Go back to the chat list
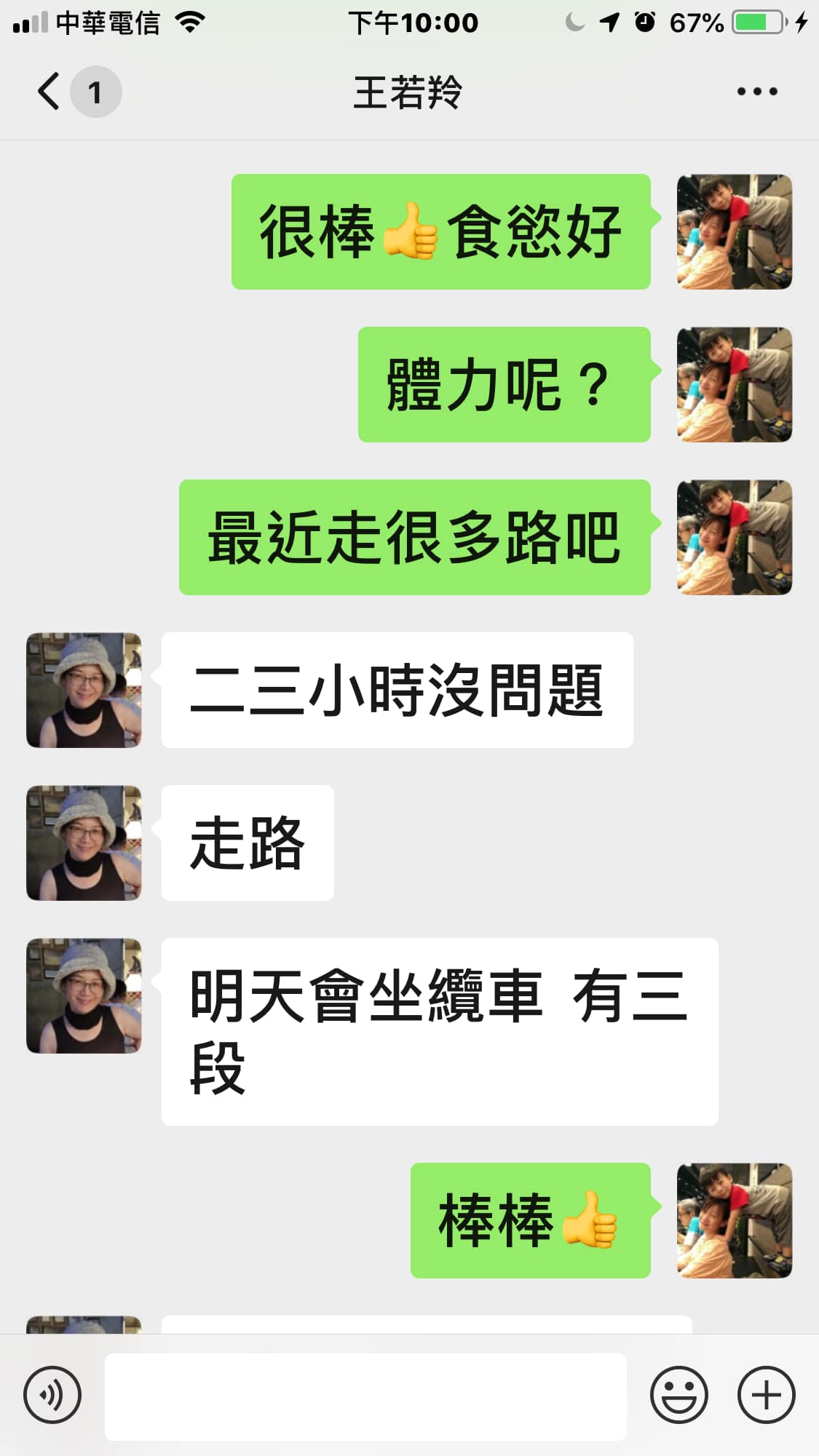The width and height of the screenshot is (819, 1456). pos(50,92)
